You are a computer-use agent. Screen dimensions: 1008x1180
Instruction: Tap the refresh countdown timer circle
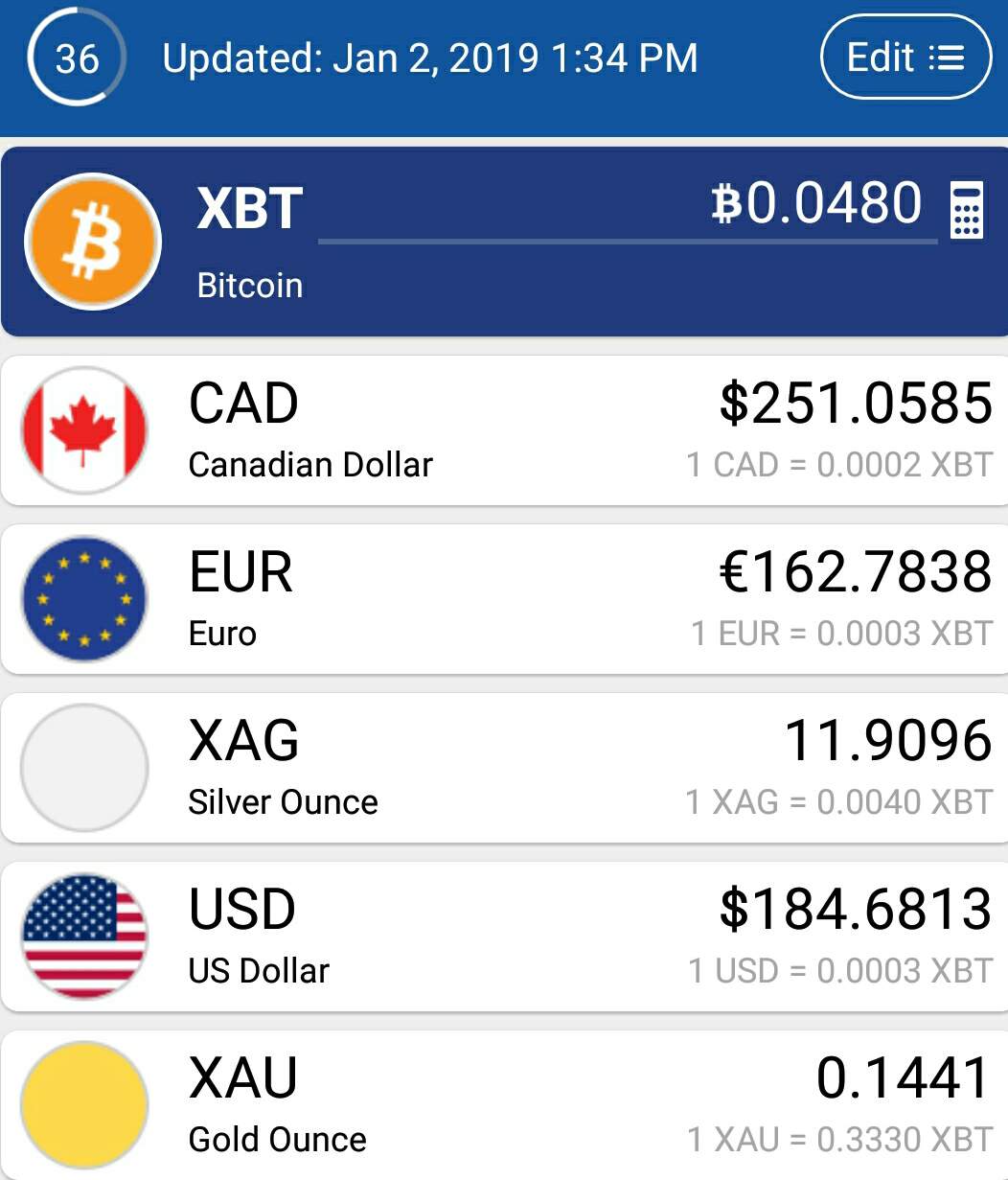click(77, 58)
